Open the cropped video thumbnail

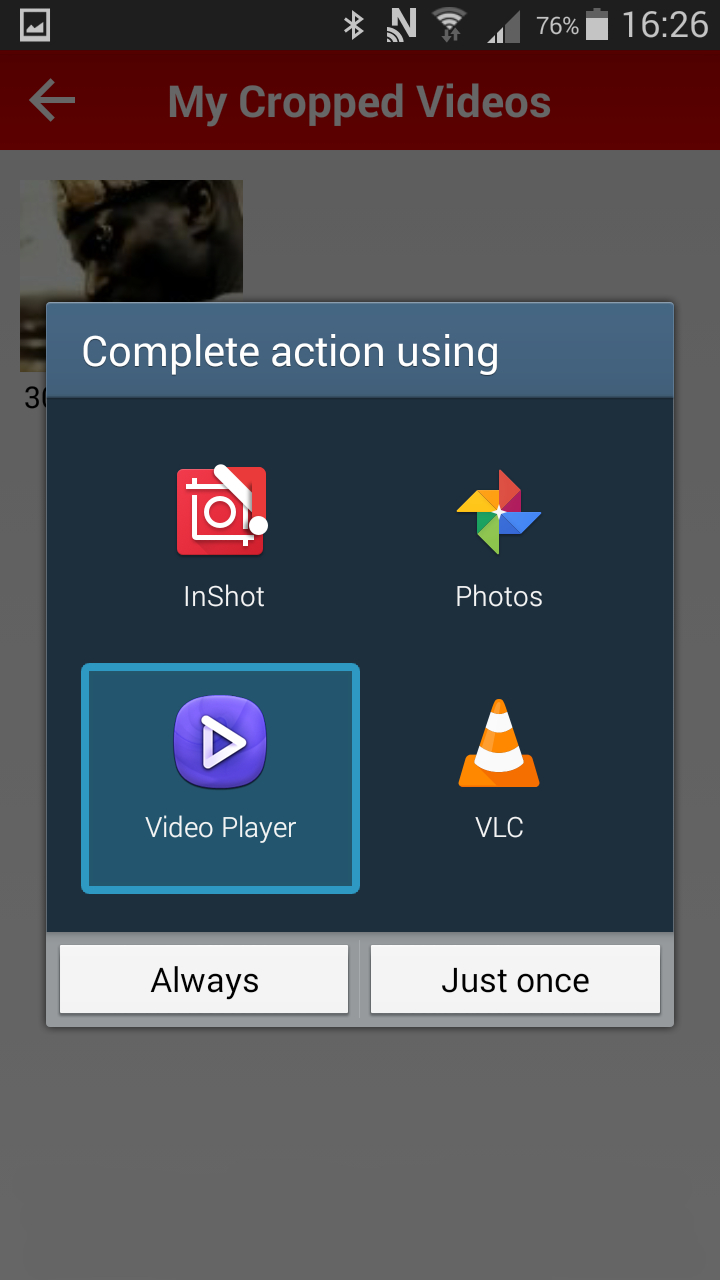click(x=131, y=240)
